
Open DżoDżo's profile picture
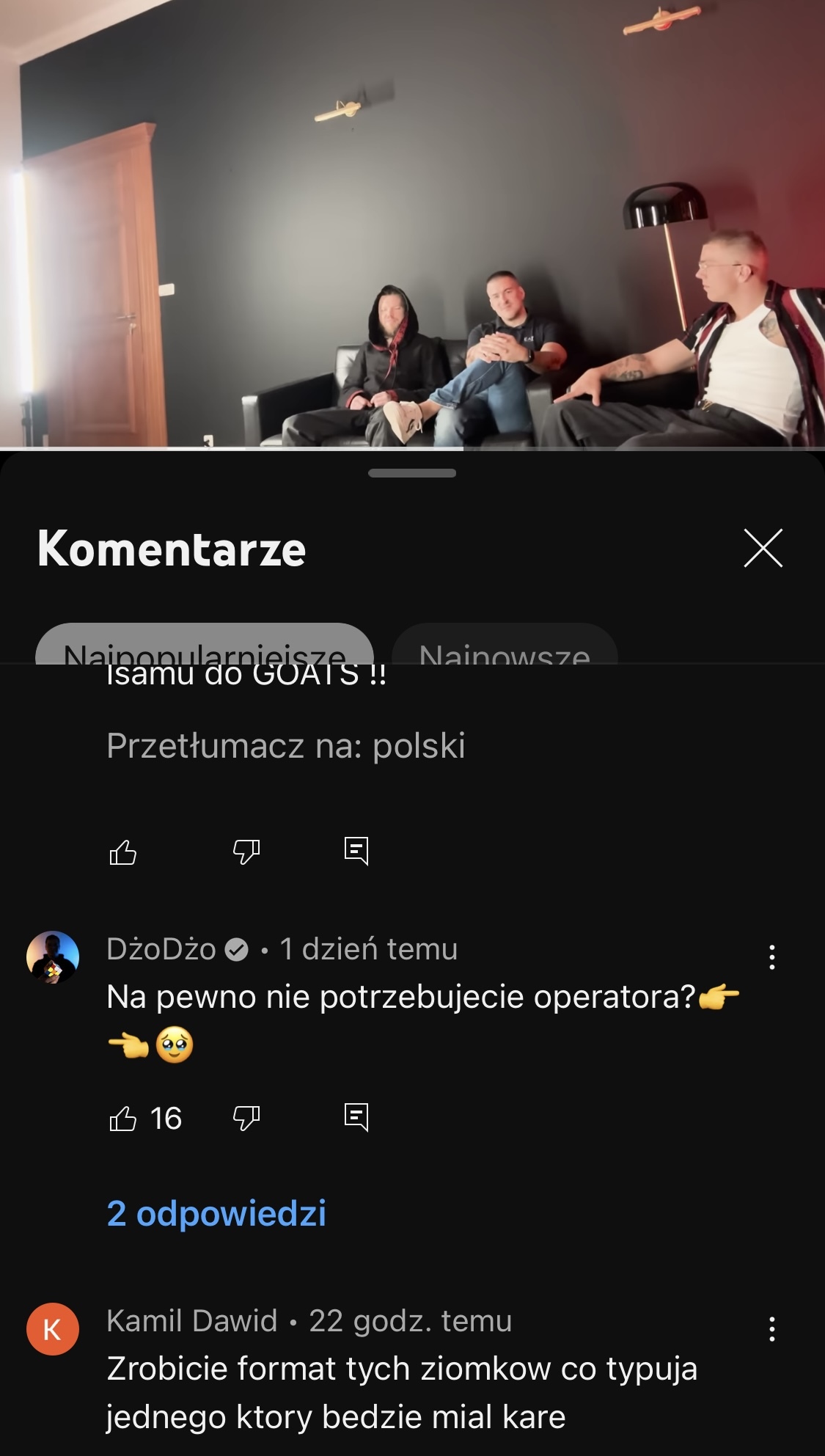coord(53,957)
